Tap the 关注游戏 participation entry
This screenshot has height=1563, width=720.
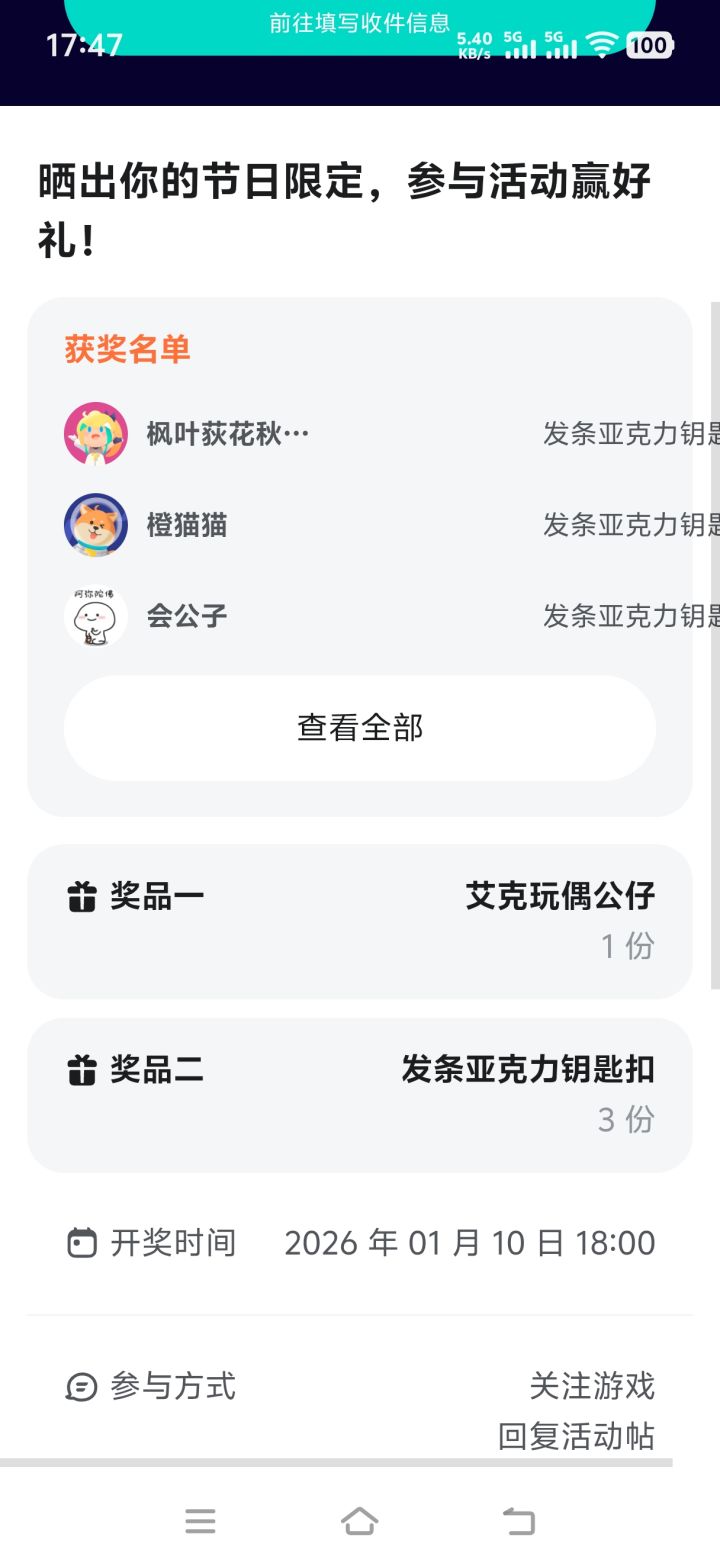point(595,1387)
